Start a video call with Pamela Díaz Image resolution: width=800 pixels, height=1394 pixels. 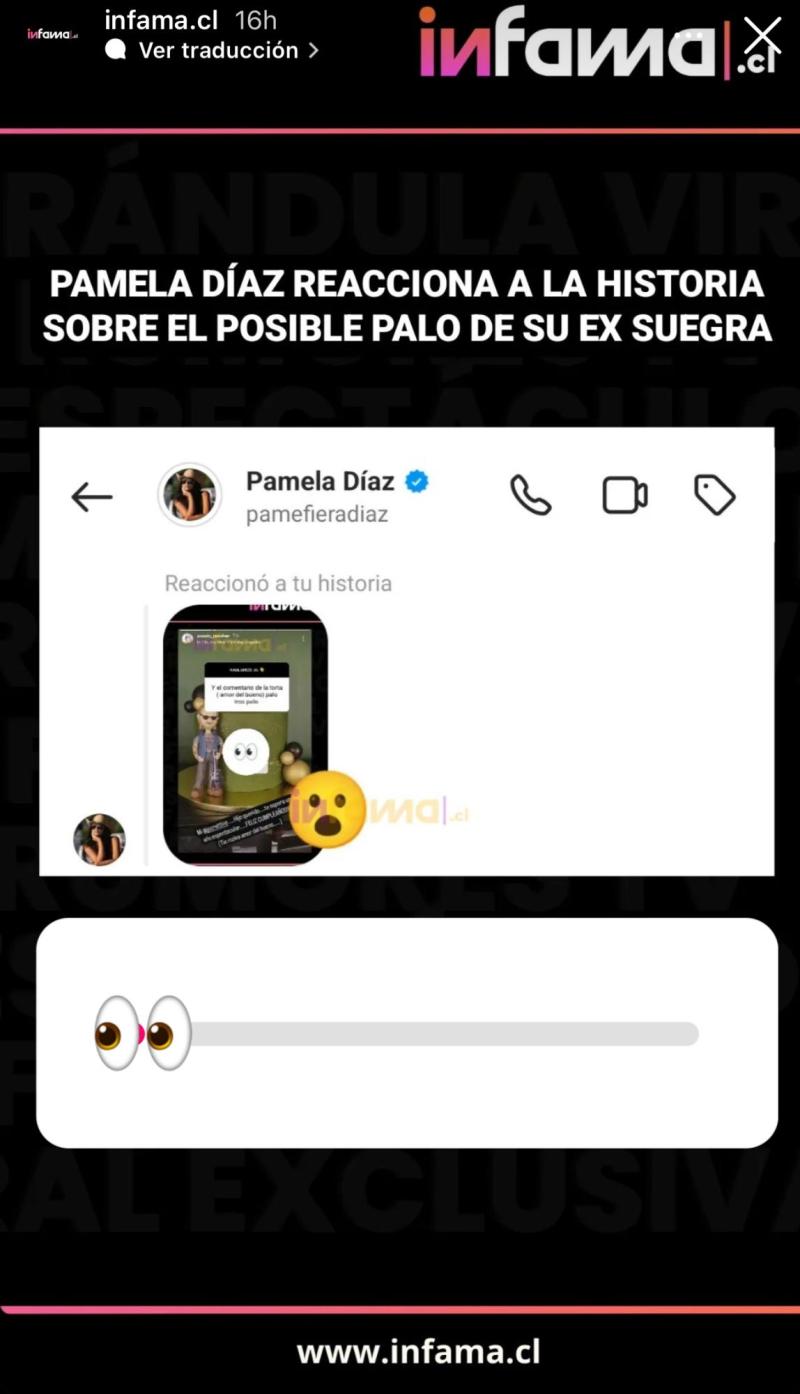pyautogui.click(x=625, y=495)
